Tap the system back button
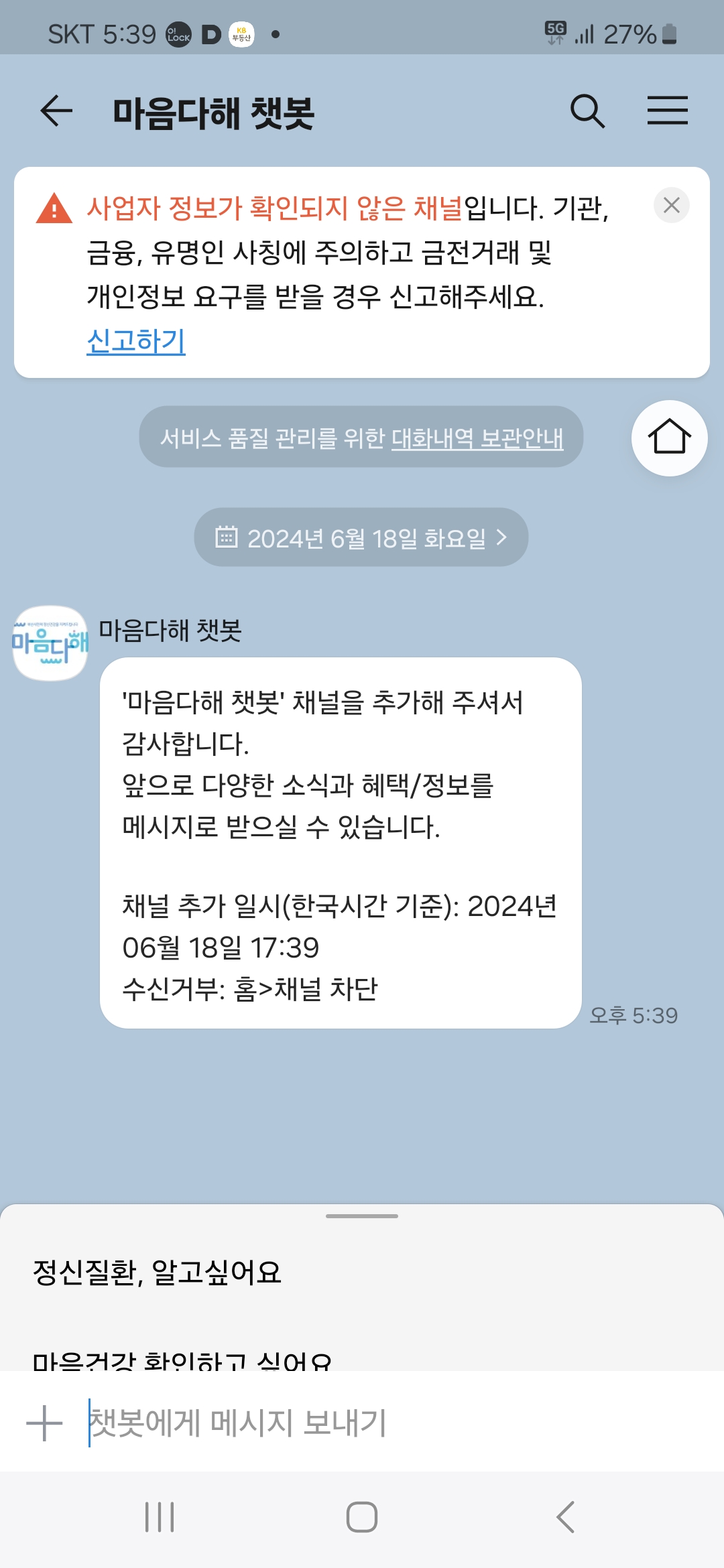 click(x=565, y=1517)
